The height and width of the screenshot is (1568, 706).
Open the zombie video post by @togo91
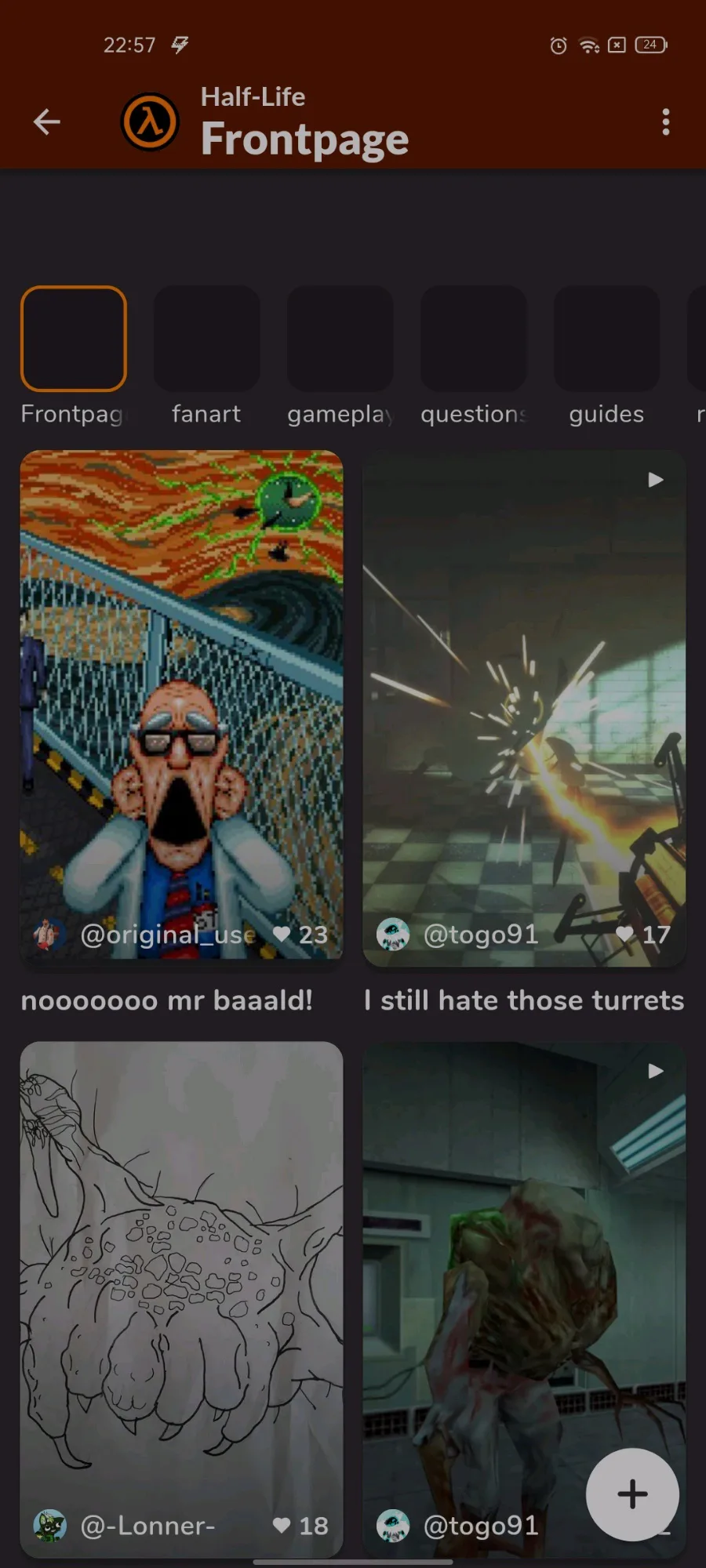524,1299
